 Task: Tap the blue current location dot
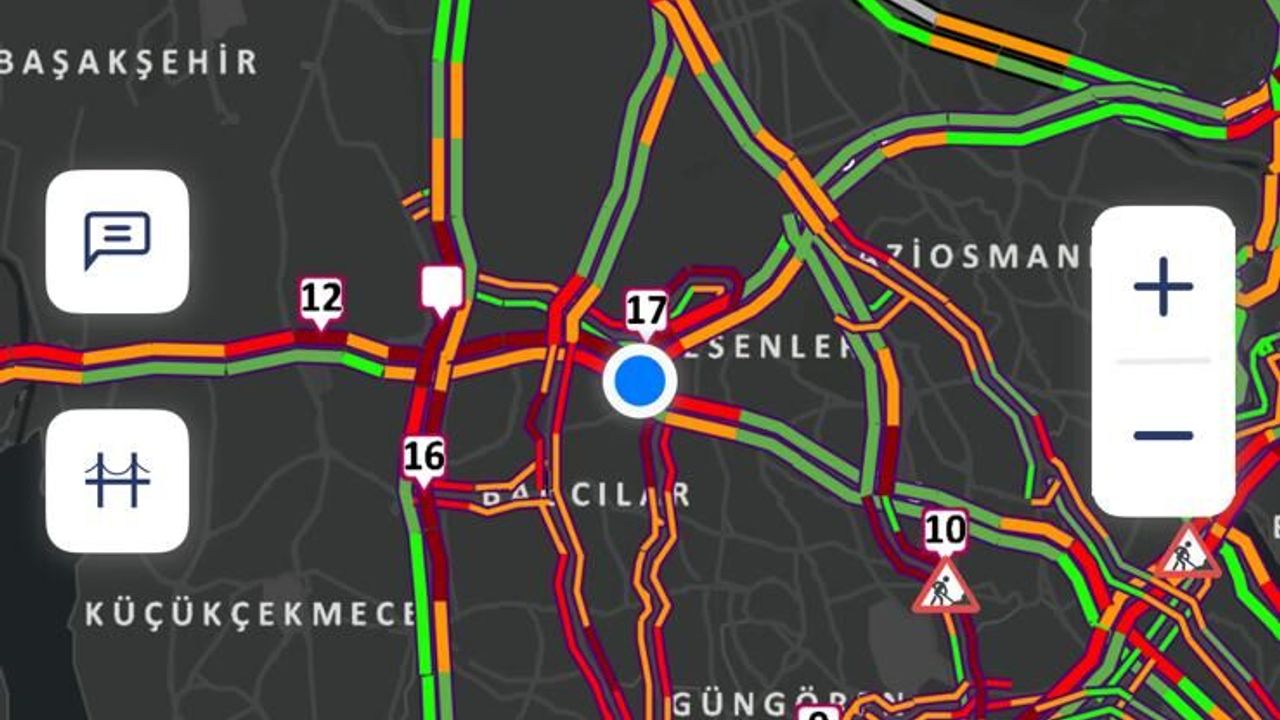[x=640, y=381]
